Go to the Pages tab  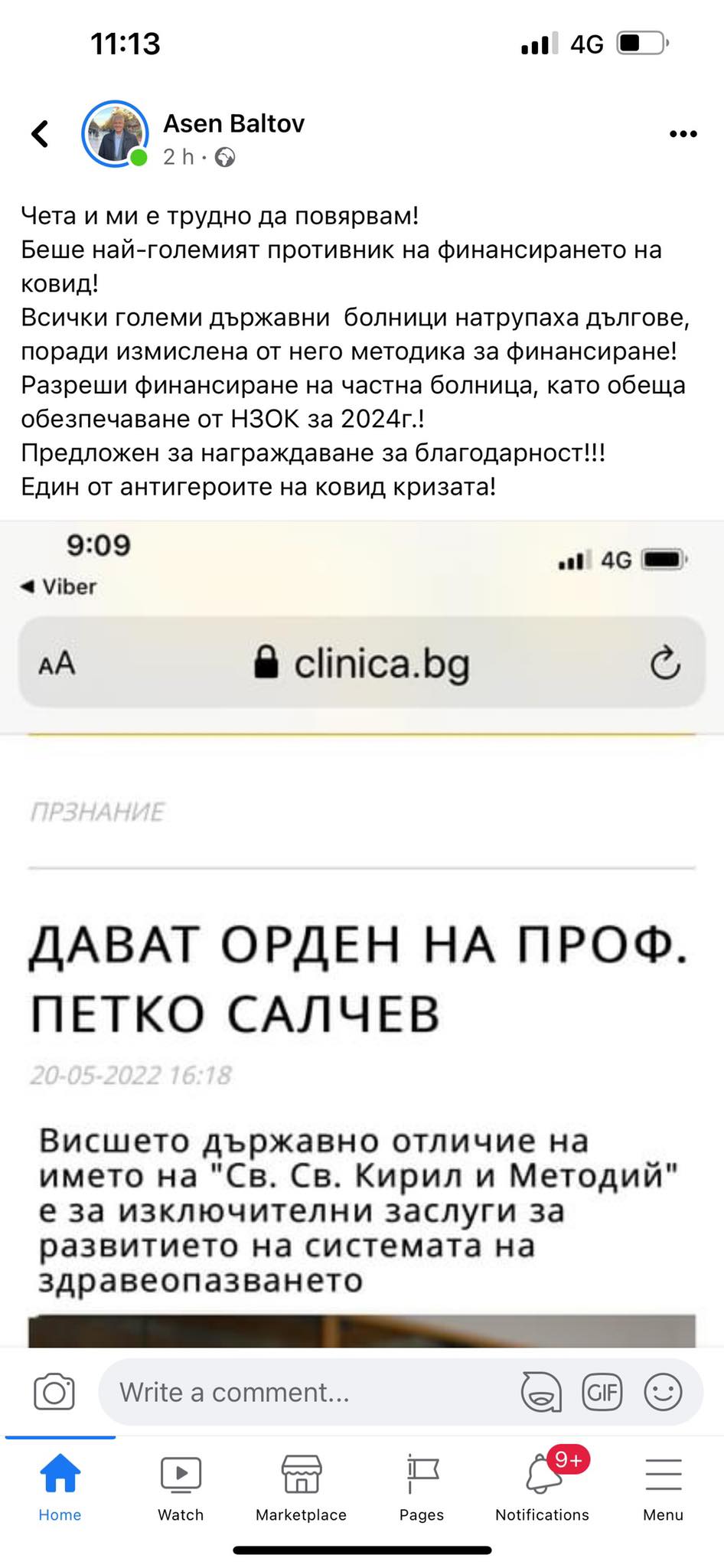tap(422, 1488)
